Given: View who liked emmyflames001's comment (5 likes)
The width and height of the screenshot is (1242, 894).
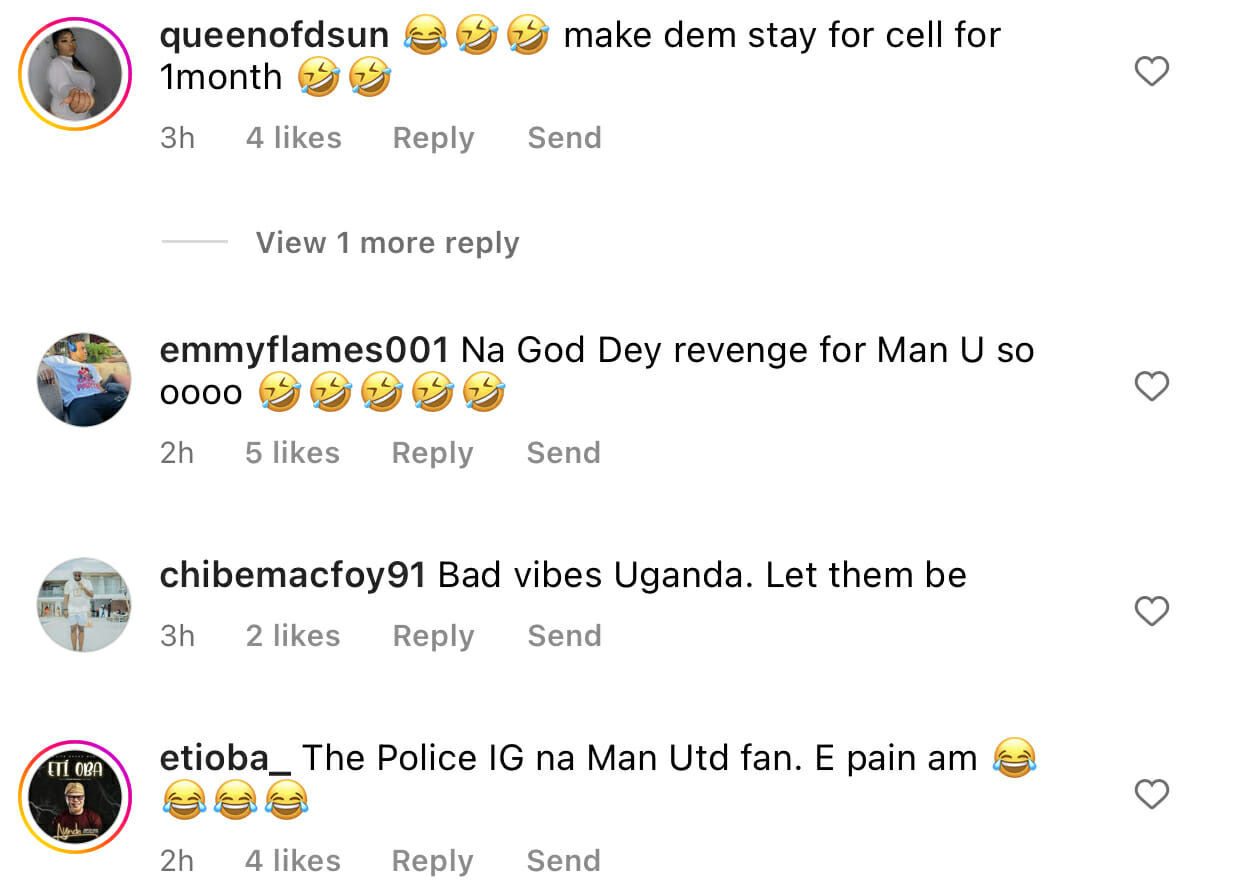Looking at the screenshot, I should [x=292, y=453].
